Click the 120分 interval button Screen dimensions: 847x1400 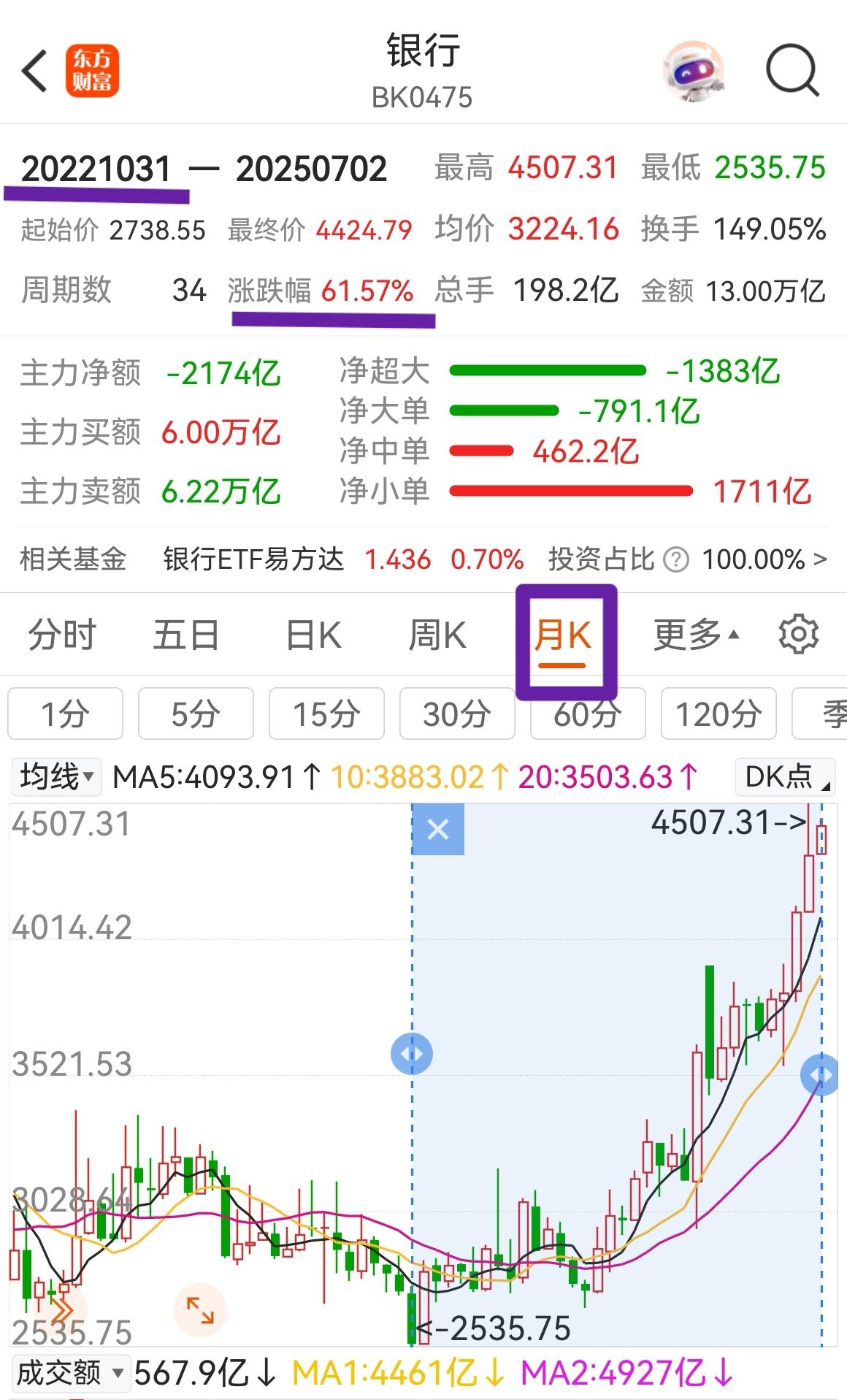point(718,714)
